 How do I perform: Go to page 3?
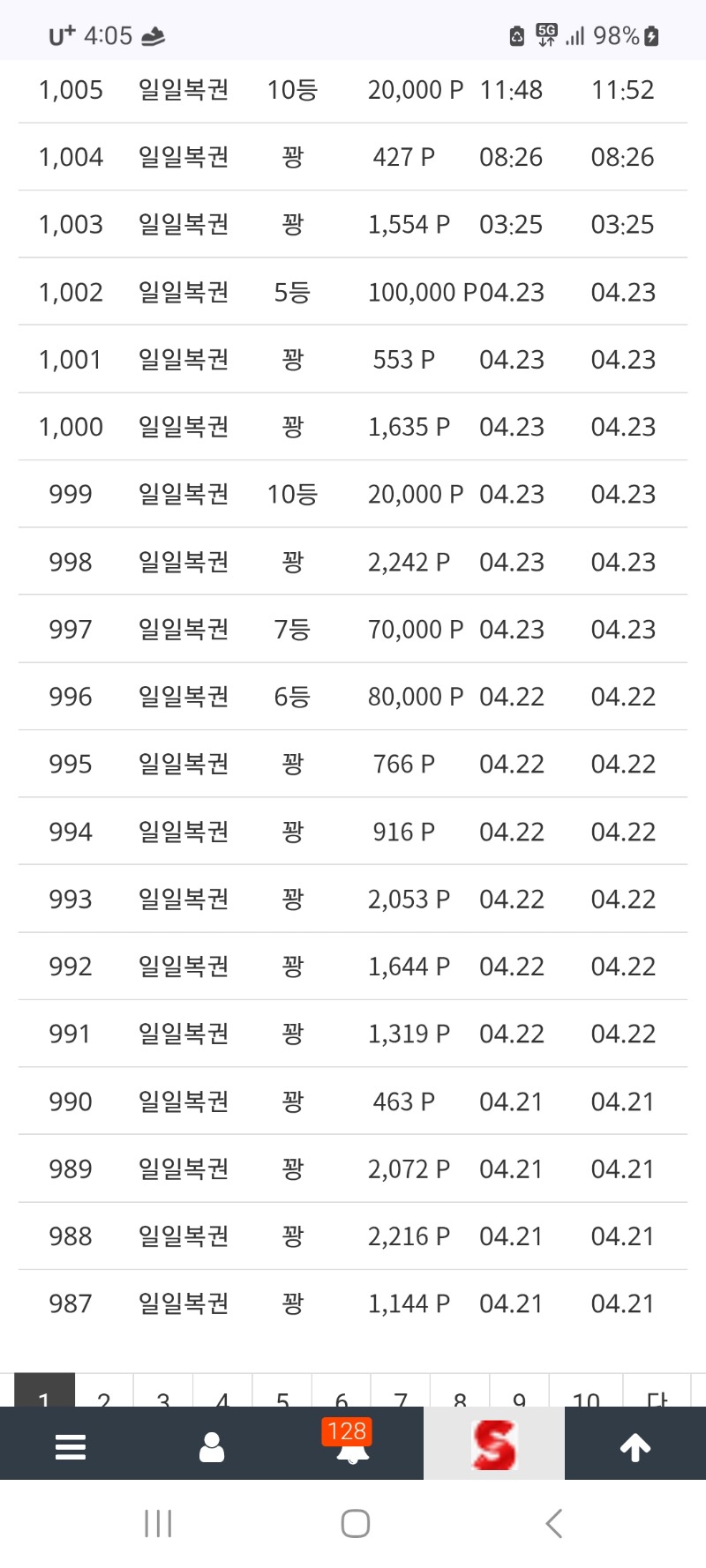coord(163,1393)
